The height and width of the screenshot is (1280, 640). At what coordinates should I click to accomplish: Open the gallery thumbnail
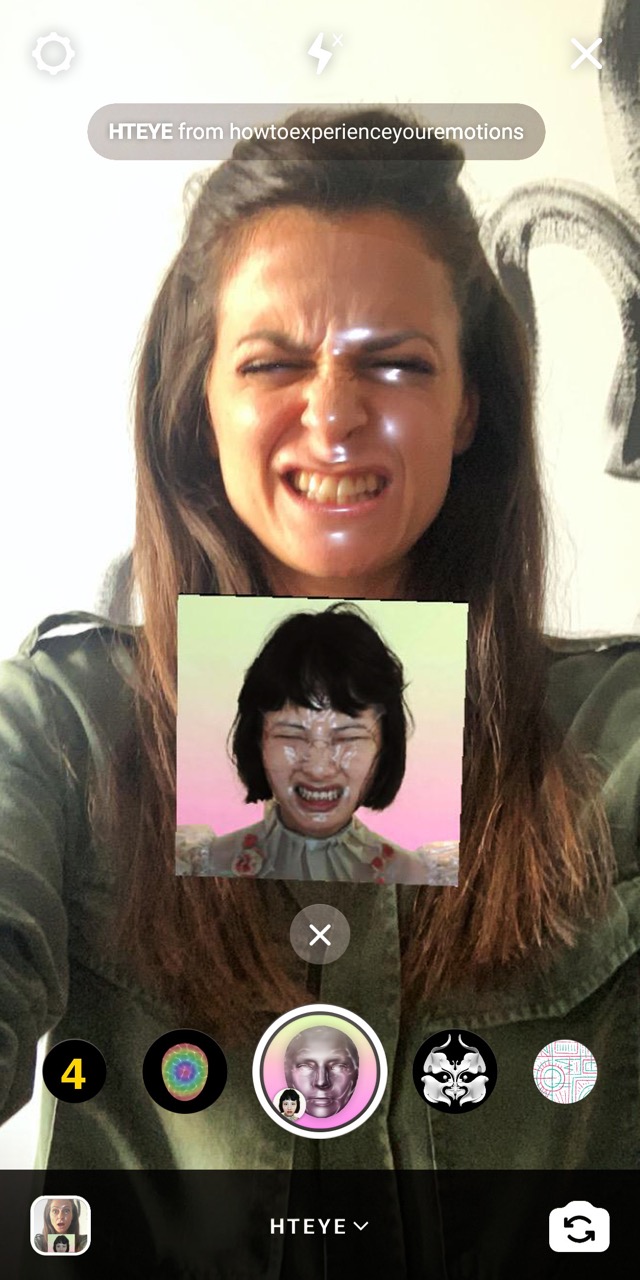coord(61,1225)
